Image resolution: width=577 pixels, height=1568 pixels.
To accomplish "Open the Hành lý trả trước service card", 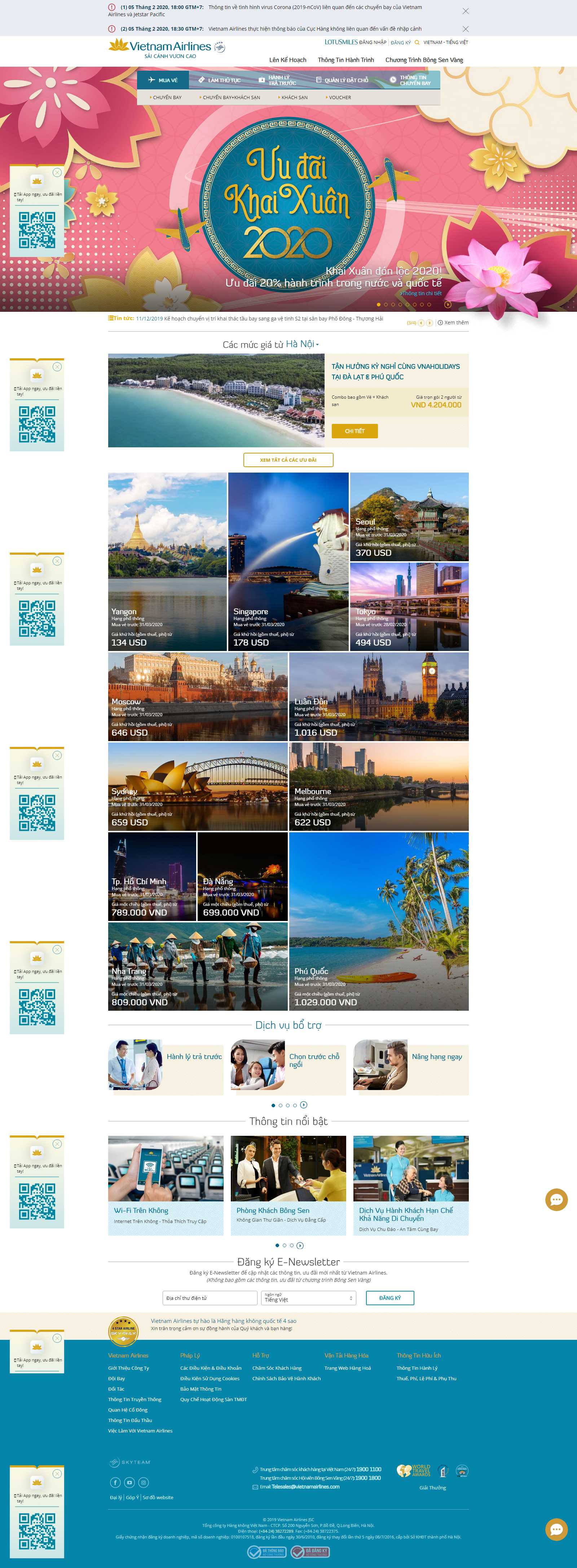I will [x=166, y=1067].
